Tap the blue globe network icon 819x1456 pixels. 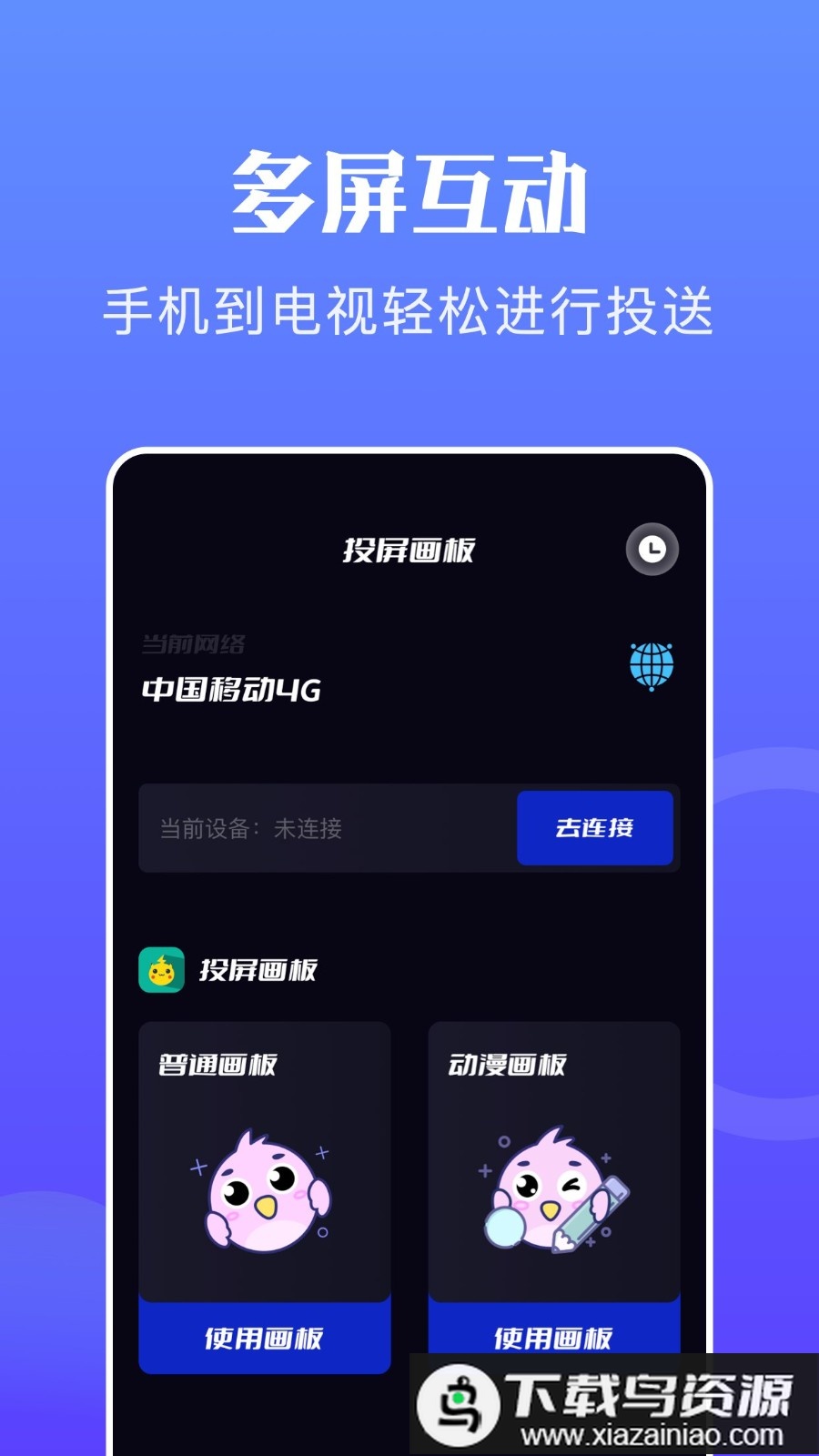[652, 666]
